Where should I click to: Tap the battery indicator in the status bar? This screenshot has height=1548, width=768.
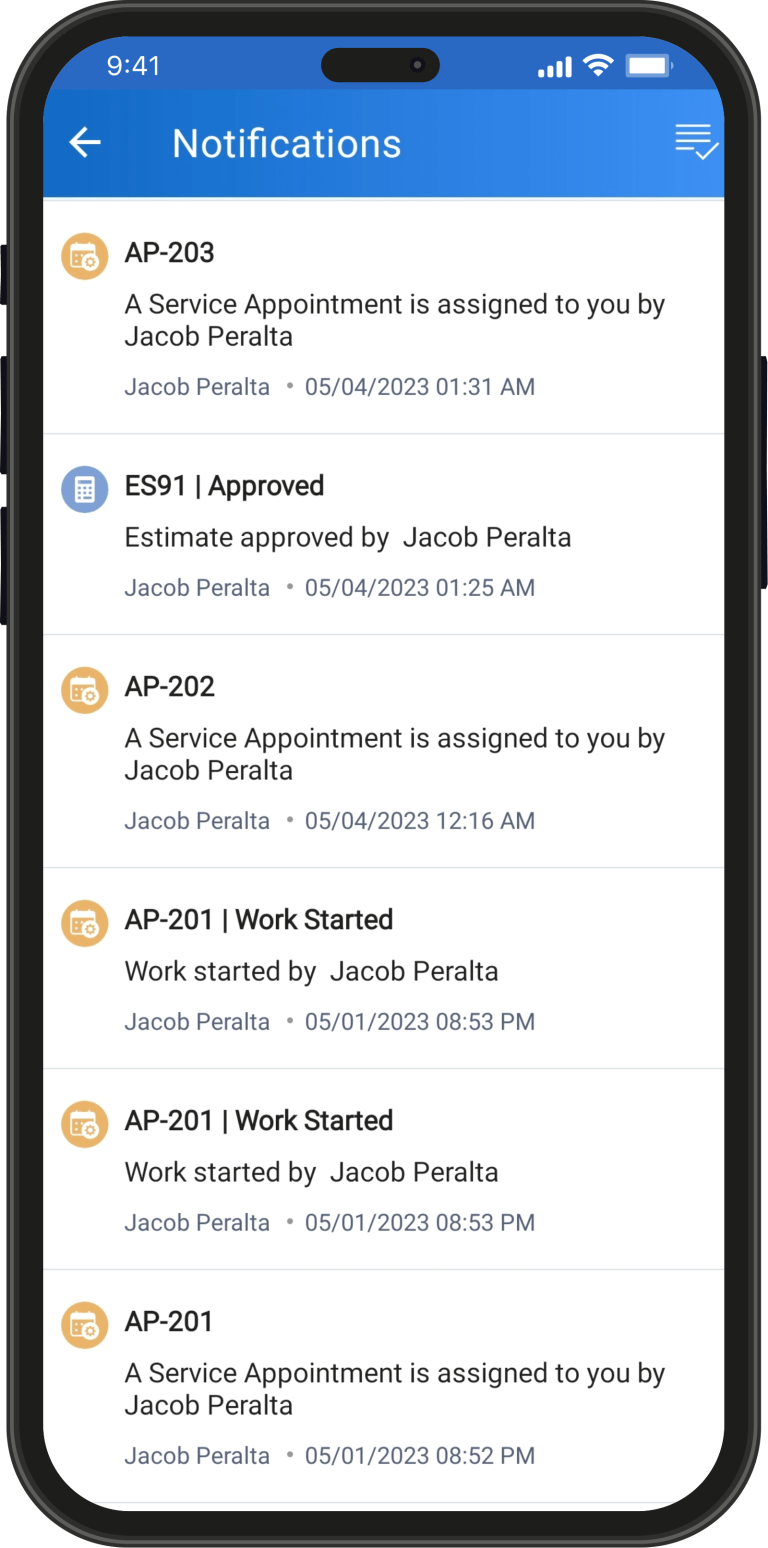point(650,64)
